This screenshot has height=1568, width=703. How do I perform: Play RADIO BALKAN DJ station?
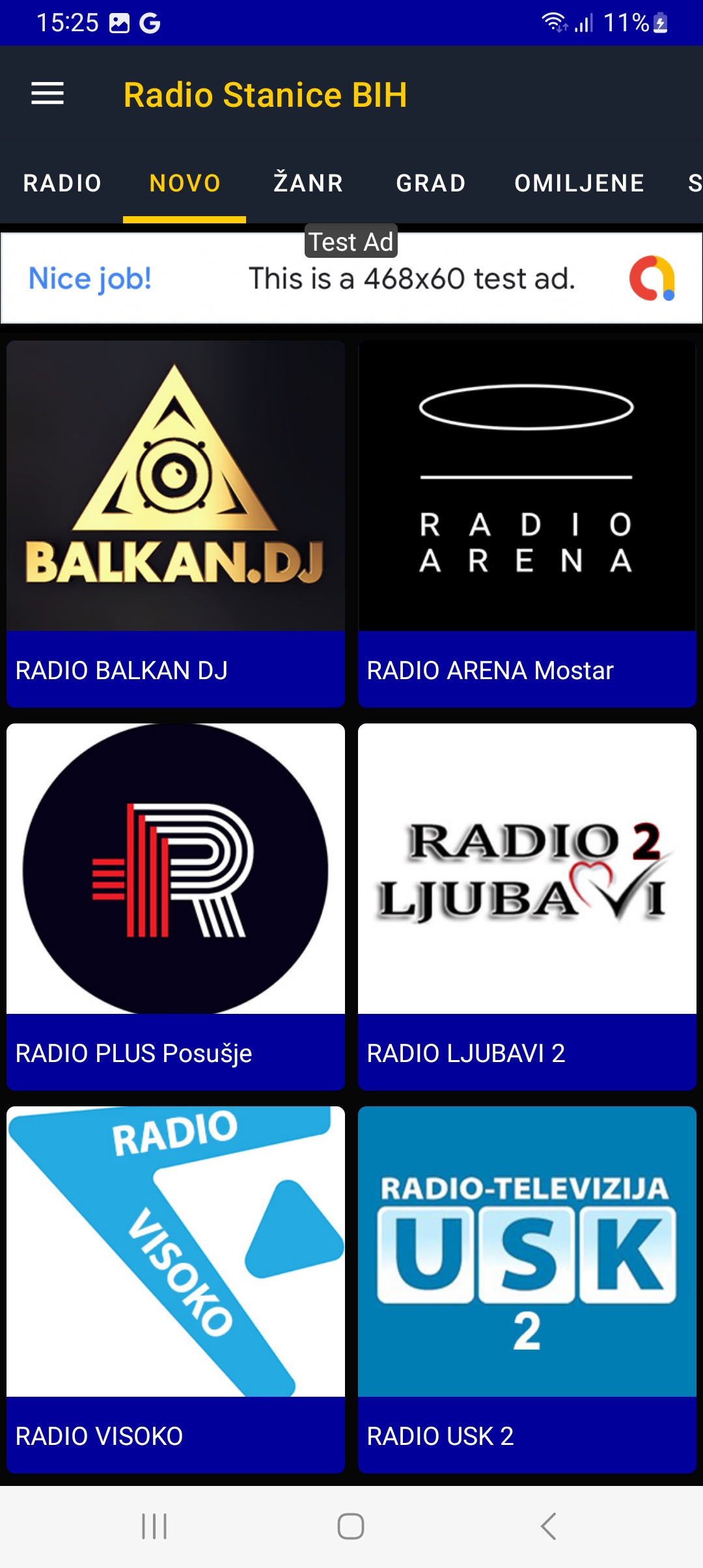176,524
